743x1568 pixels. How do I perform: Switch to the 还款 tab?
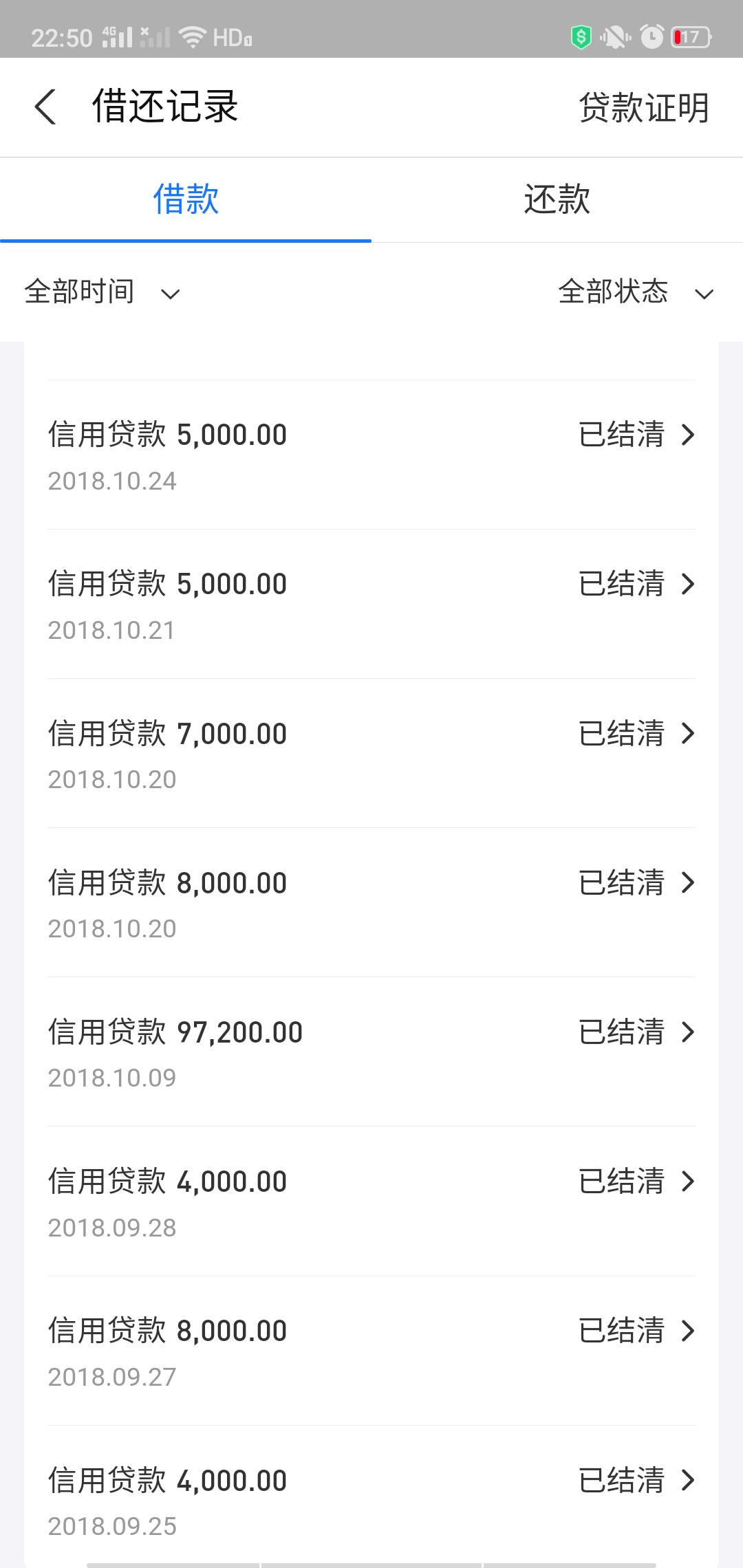pos(557,199)
